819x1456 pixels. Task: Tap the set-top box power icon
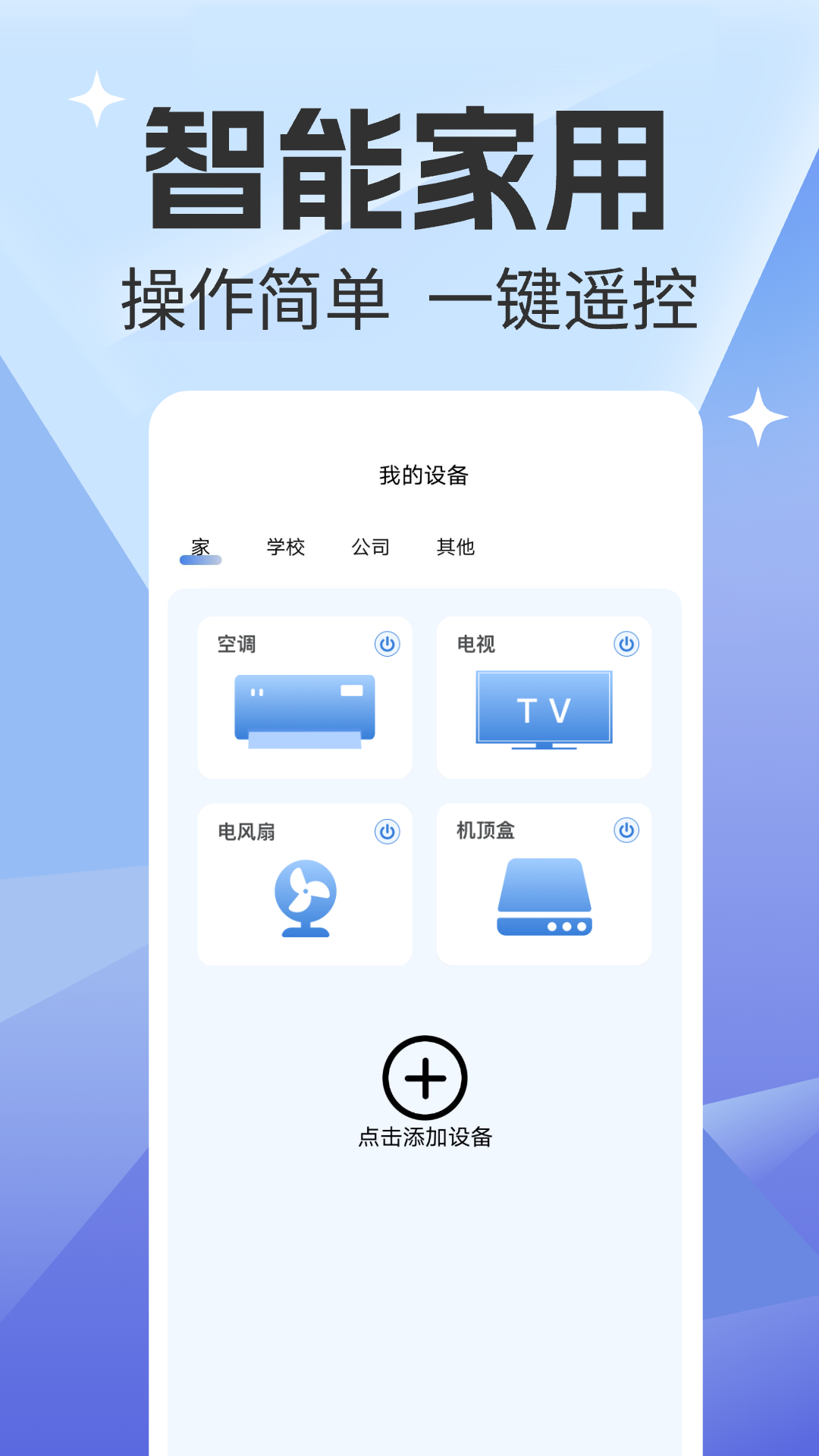(626, 830)
